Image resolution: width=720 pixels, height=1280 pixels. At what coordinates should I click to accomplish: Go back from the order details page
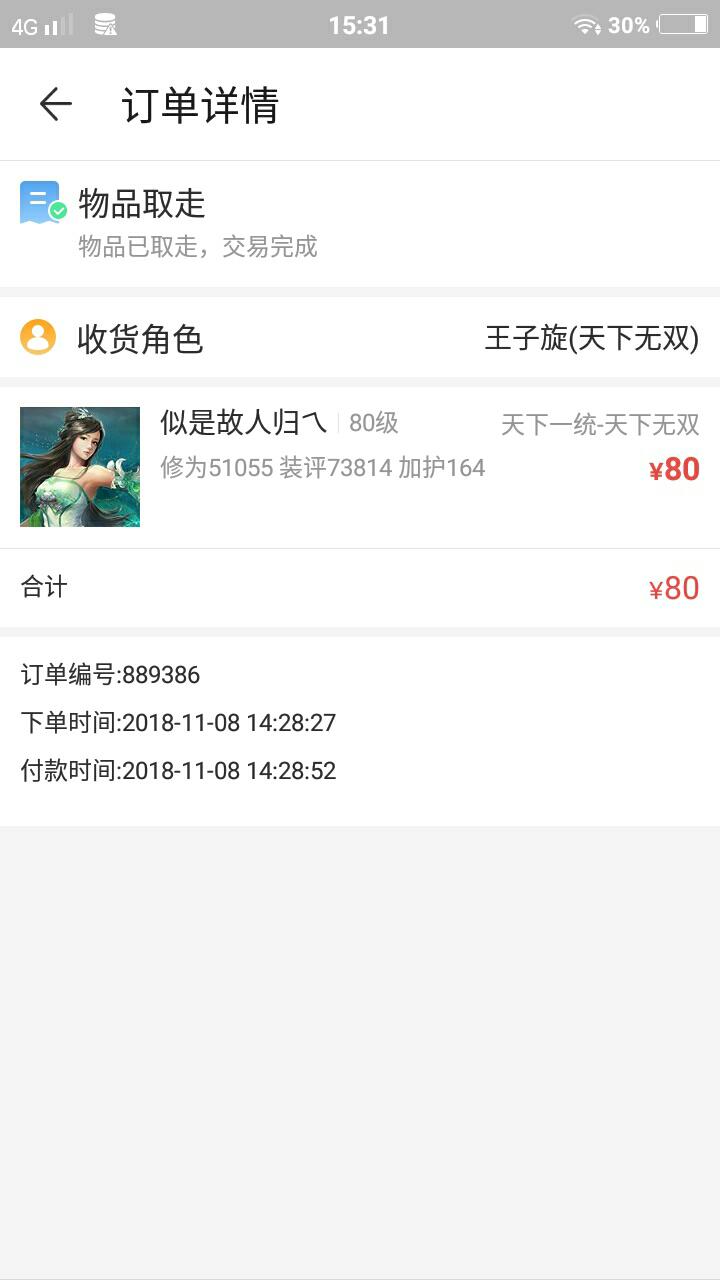56,104
